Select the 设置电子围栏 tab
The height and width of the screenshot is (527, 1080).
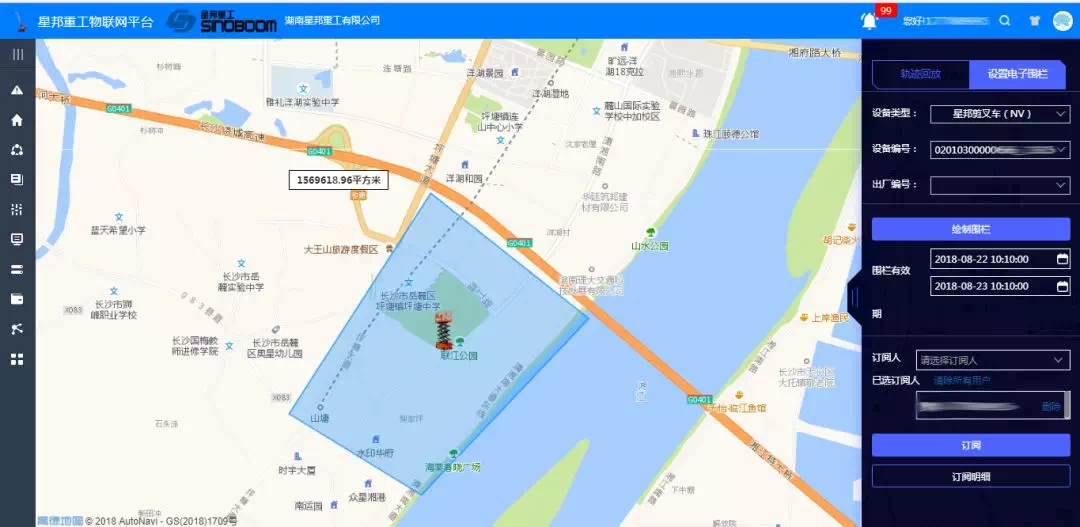pos(1017,74)
